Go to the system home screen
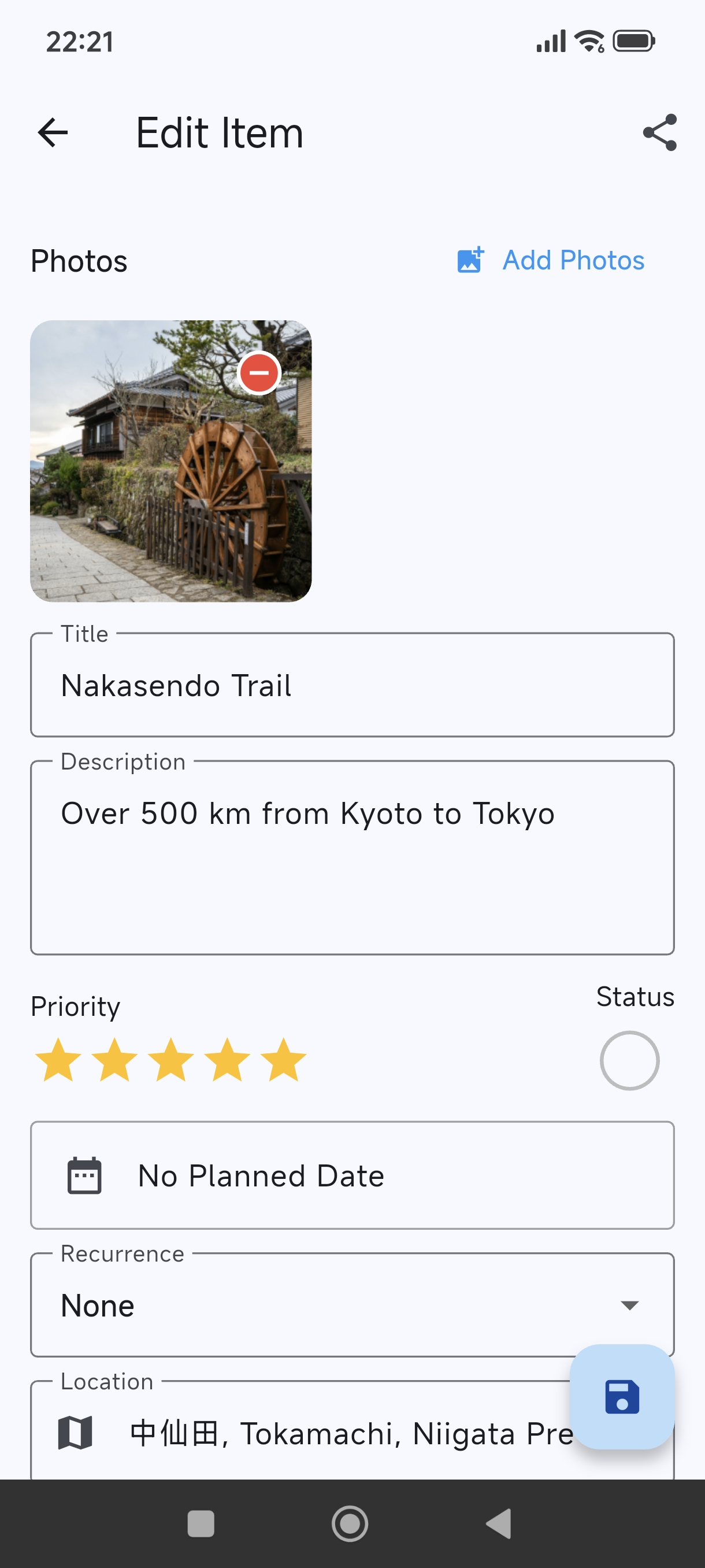 [x=350, y=1524]
